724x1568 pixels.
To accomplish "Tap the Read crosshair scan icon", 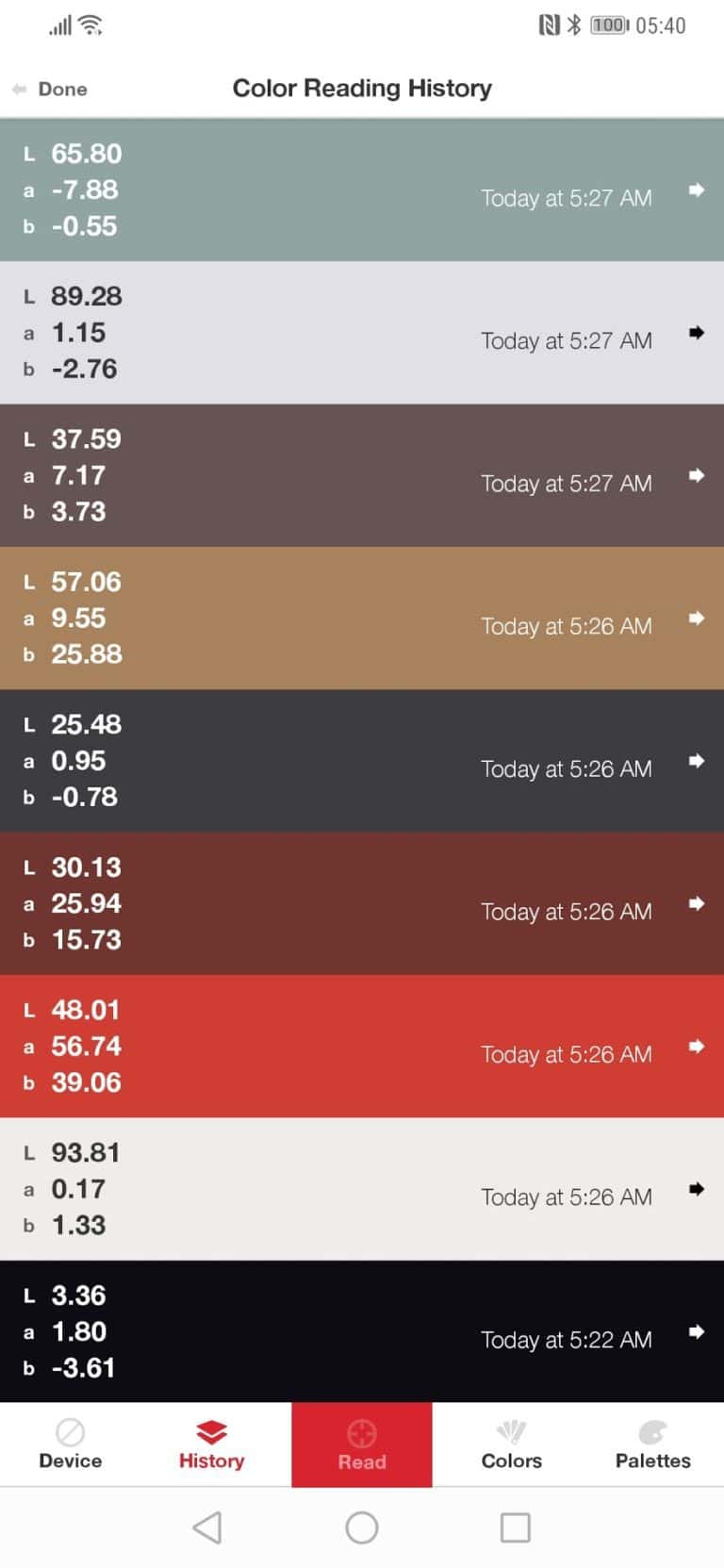I will (362, 1430).
